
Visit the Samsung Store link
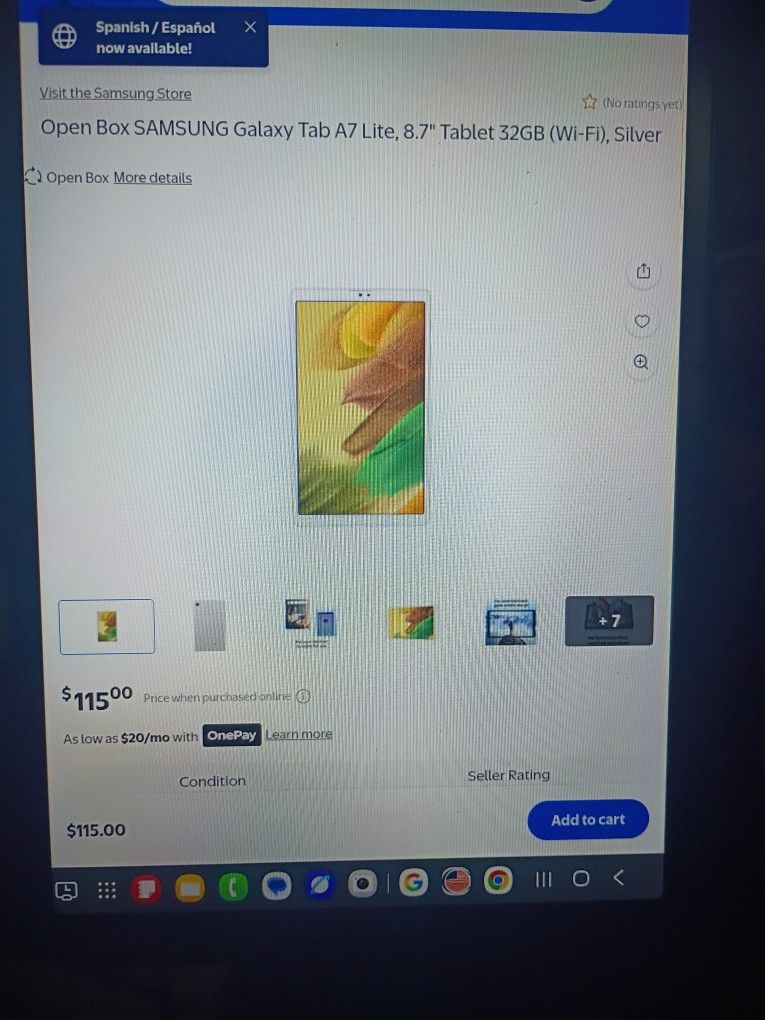pos(115,93)
